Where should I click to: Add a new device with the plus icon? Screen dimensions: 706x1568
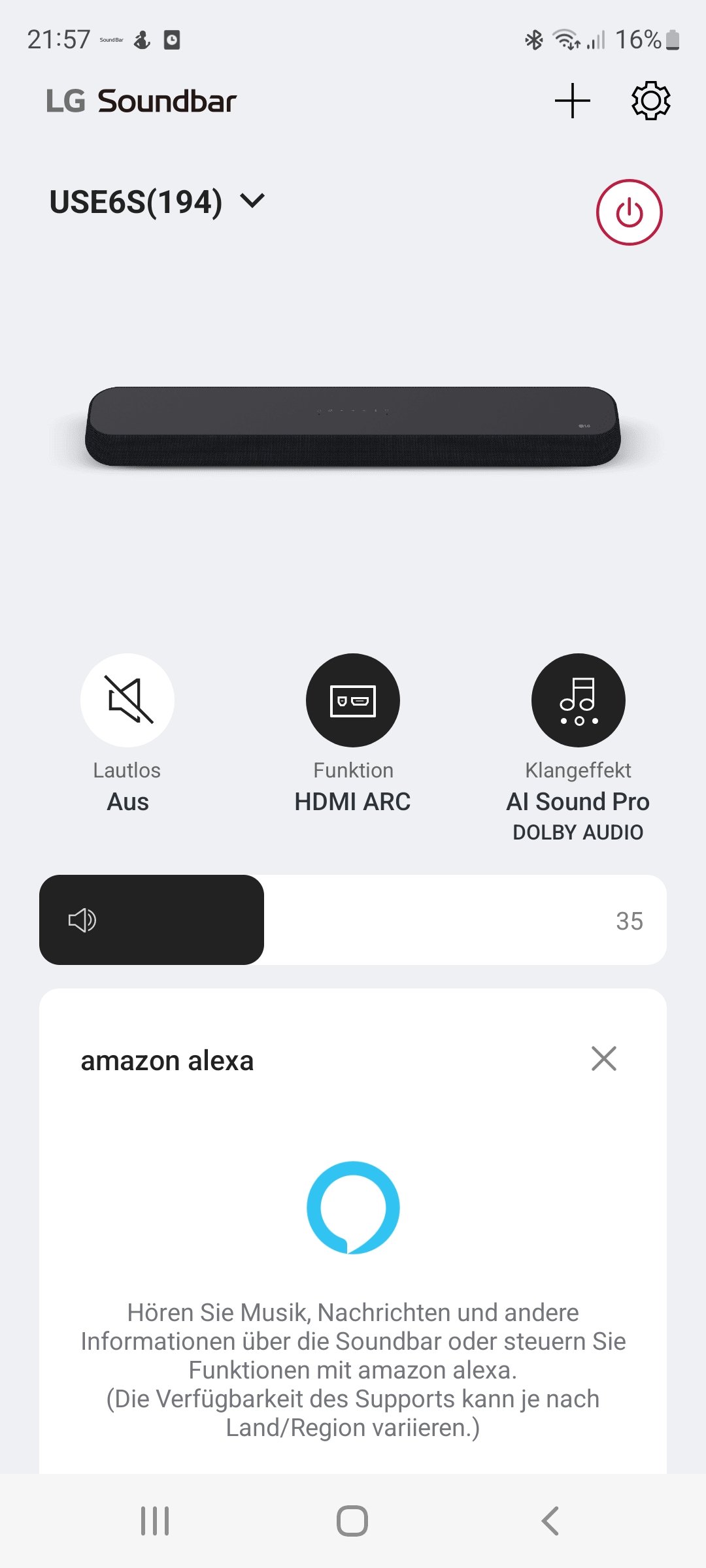pyautogui.click(x=573, y=101)
